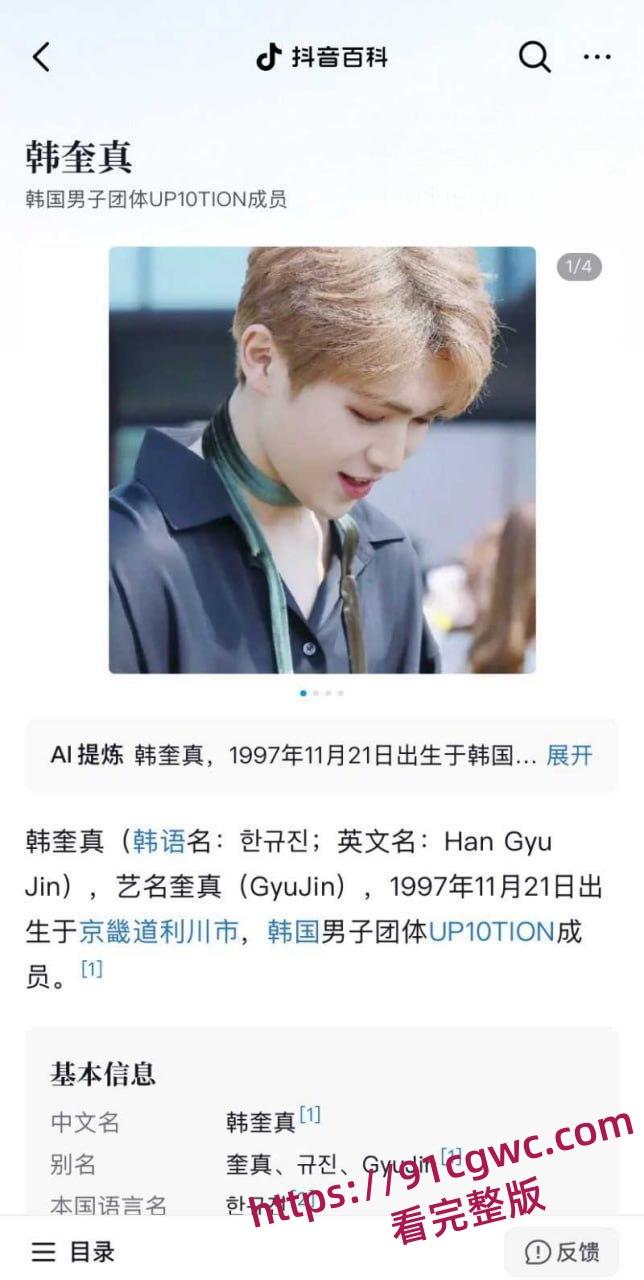Open the 目录 table of contents
644x1280 pixels.
click(74, 1251)
